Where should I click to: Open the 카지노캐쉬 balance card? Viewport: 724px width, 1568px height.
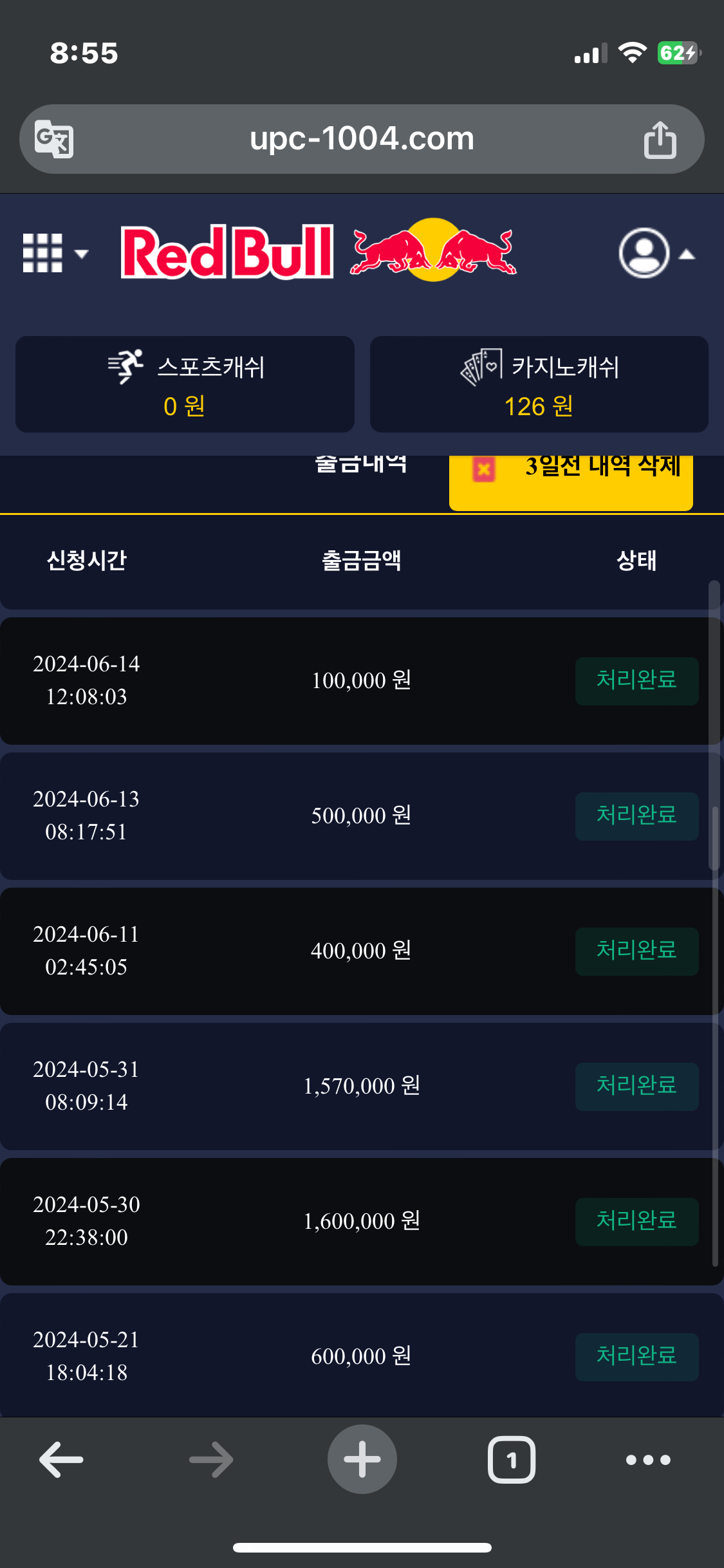point(539,384)
